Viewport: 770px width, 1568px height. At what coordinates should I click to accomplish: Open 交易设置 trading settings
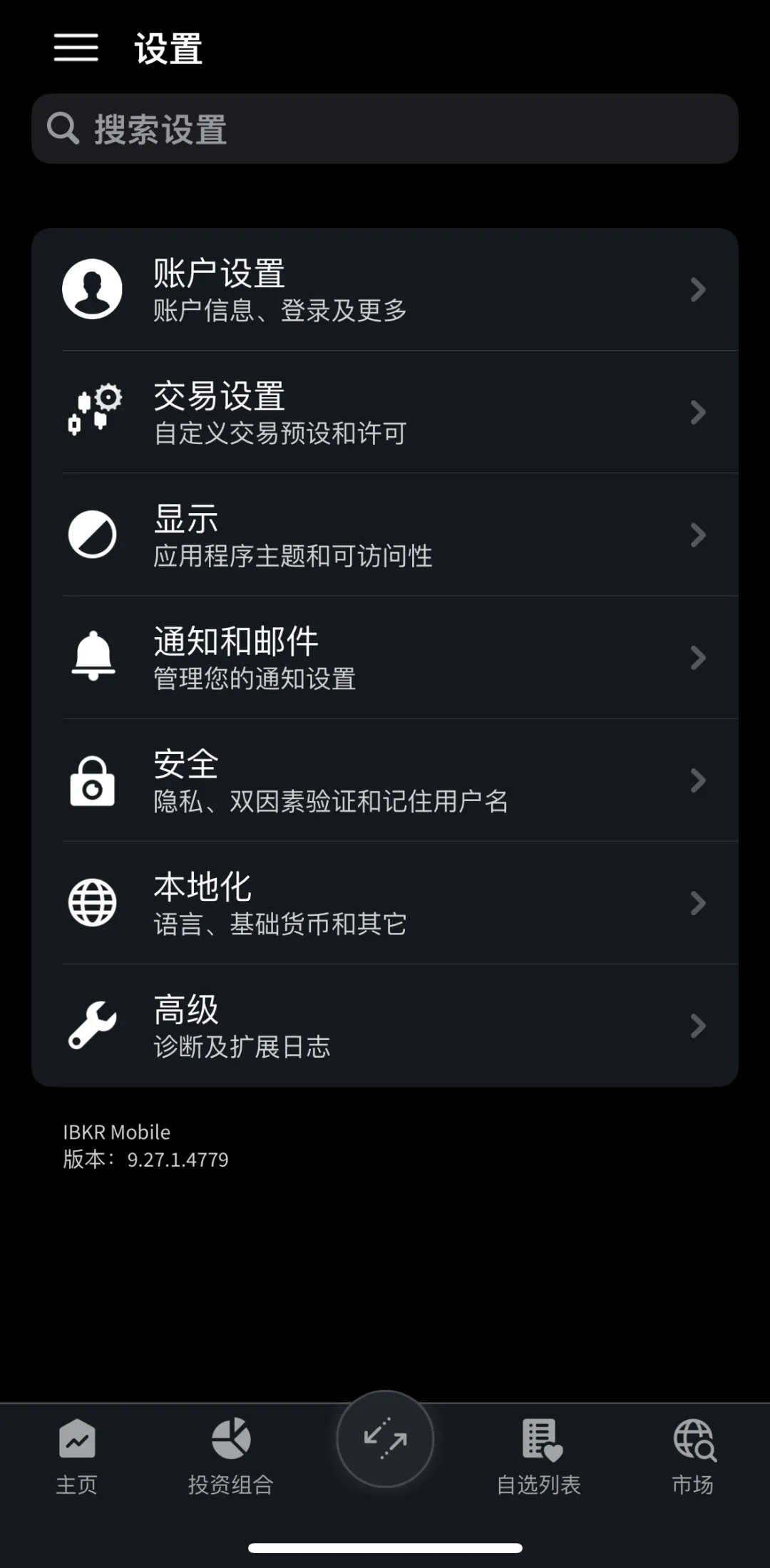385,412
